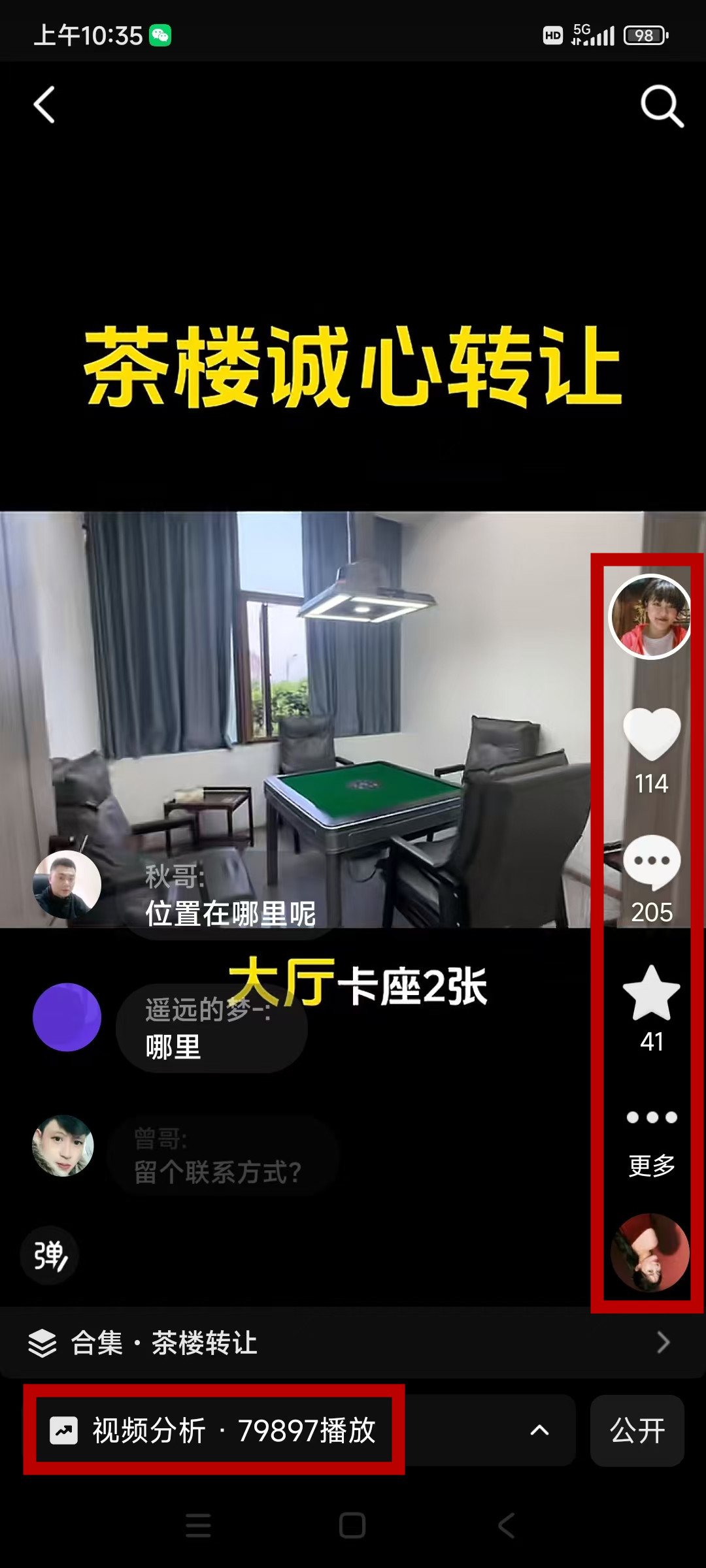
Task: Expand the video analysis panel chevron
Action: [539, 1430]
